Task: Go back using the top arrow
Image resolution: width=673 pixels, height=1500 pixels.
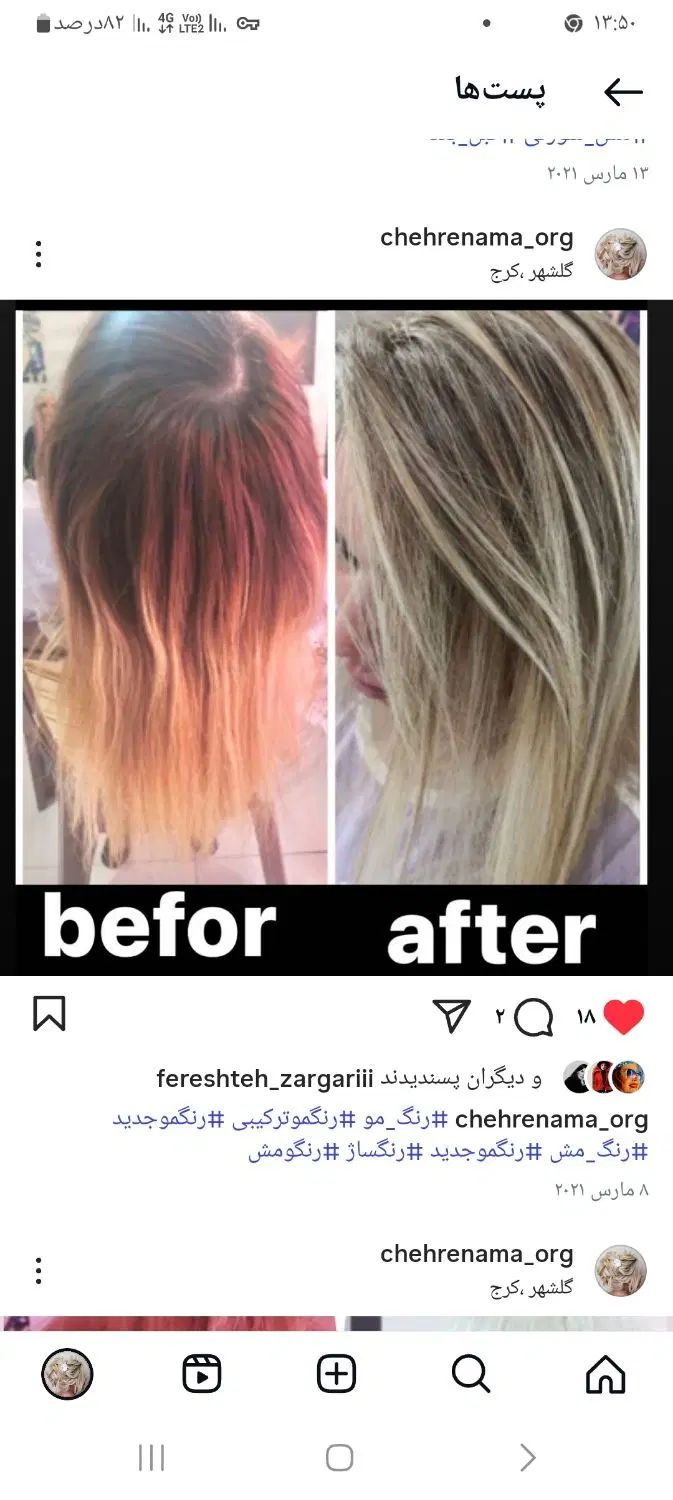Action: point(622,92)
